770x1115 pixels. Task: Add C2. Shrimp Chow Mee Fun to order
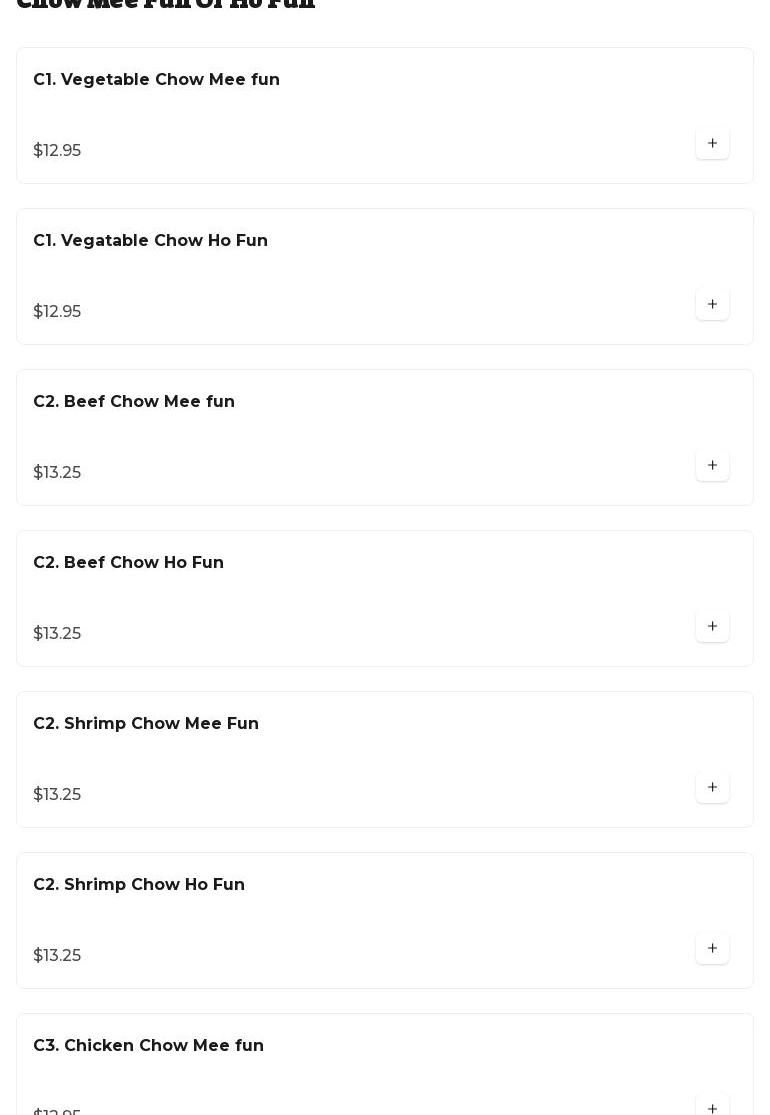tap(712, 788)
